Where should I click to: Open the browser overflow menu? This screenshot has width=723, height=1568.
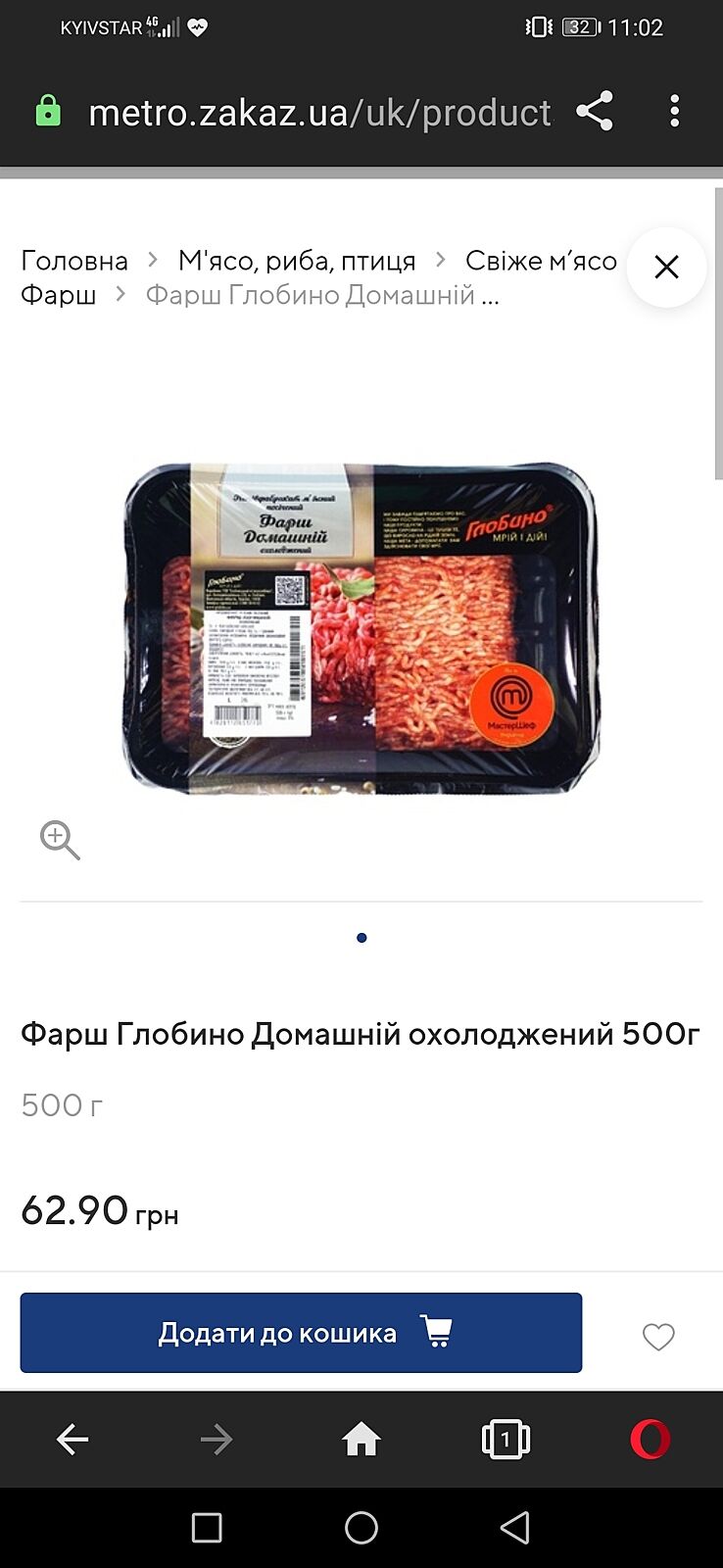click(674, 112)
